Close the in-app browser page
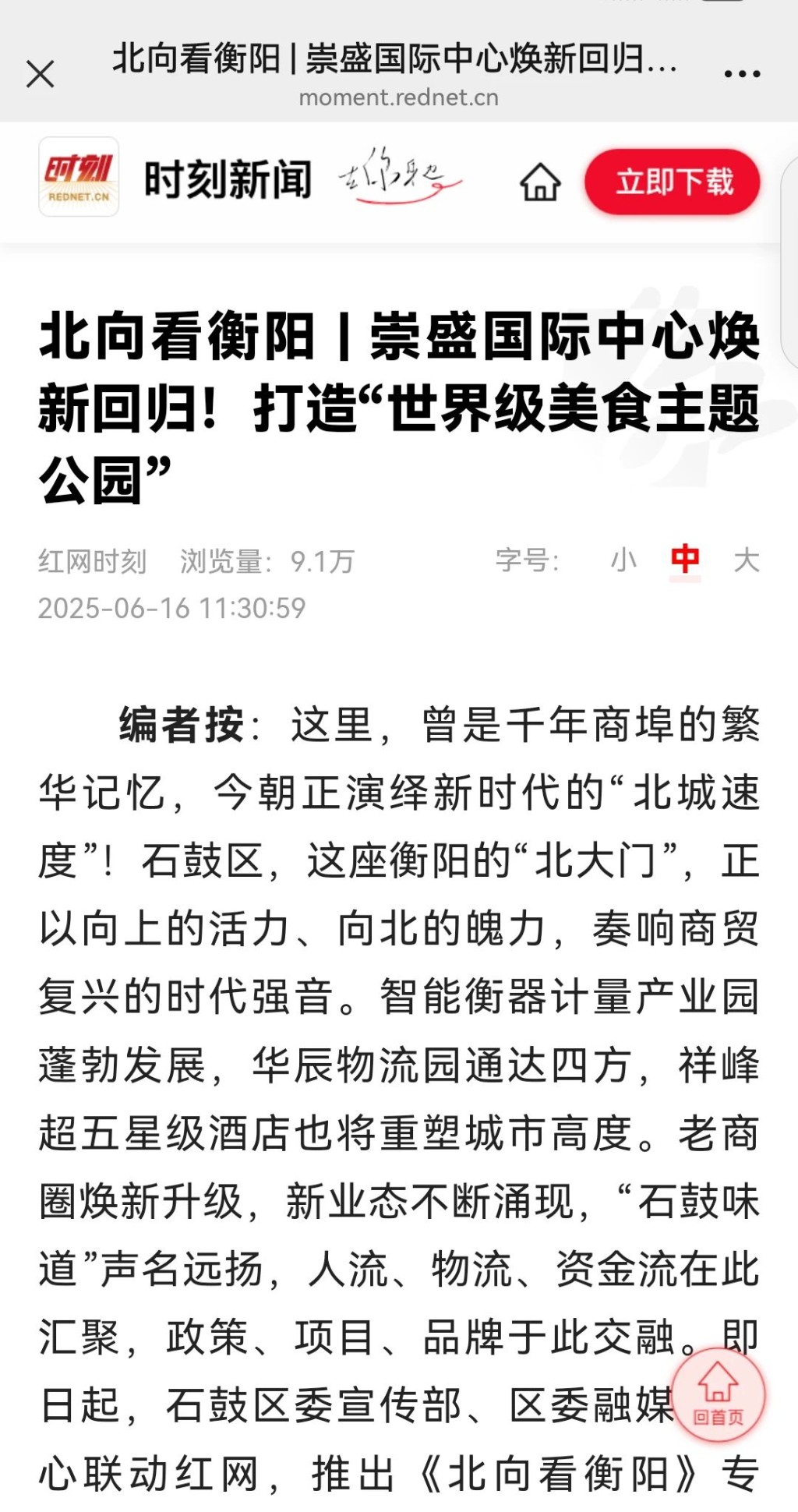The width and height of the screenshot is (798, 1512). coord(41,75)
